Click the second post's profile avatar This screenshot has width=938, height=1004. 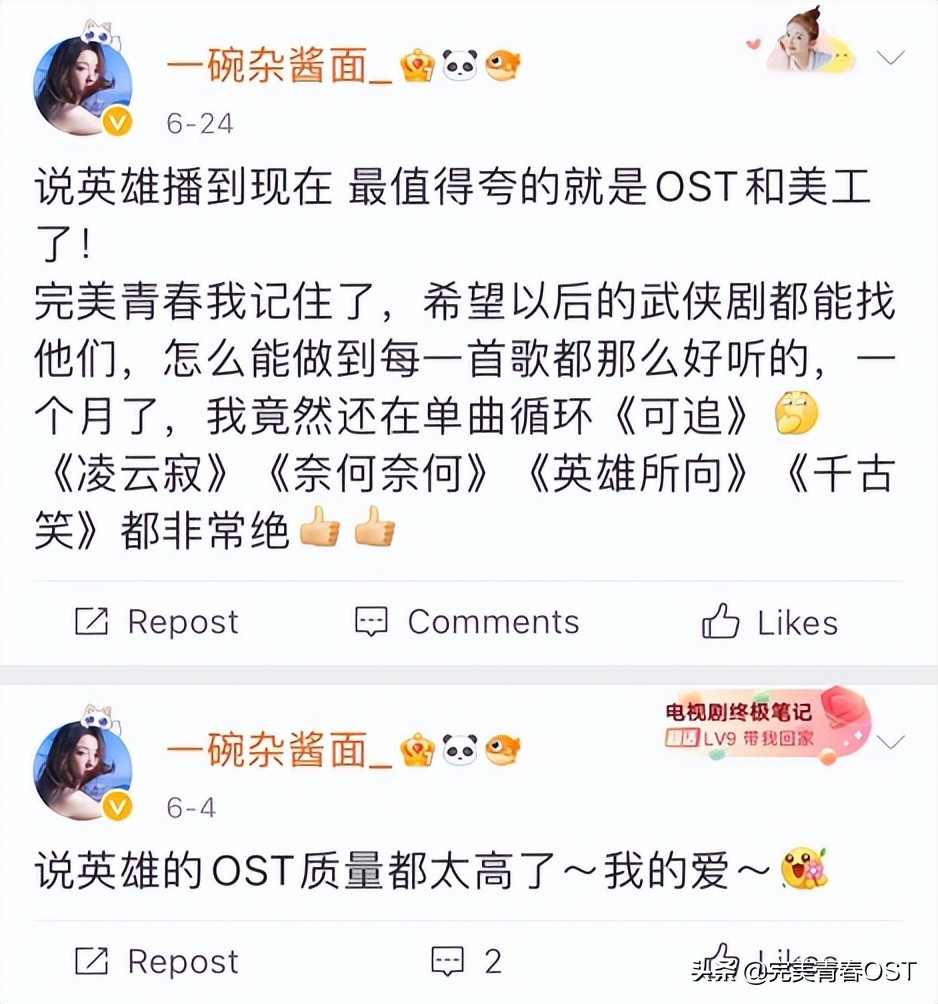(x=84, y=770)
